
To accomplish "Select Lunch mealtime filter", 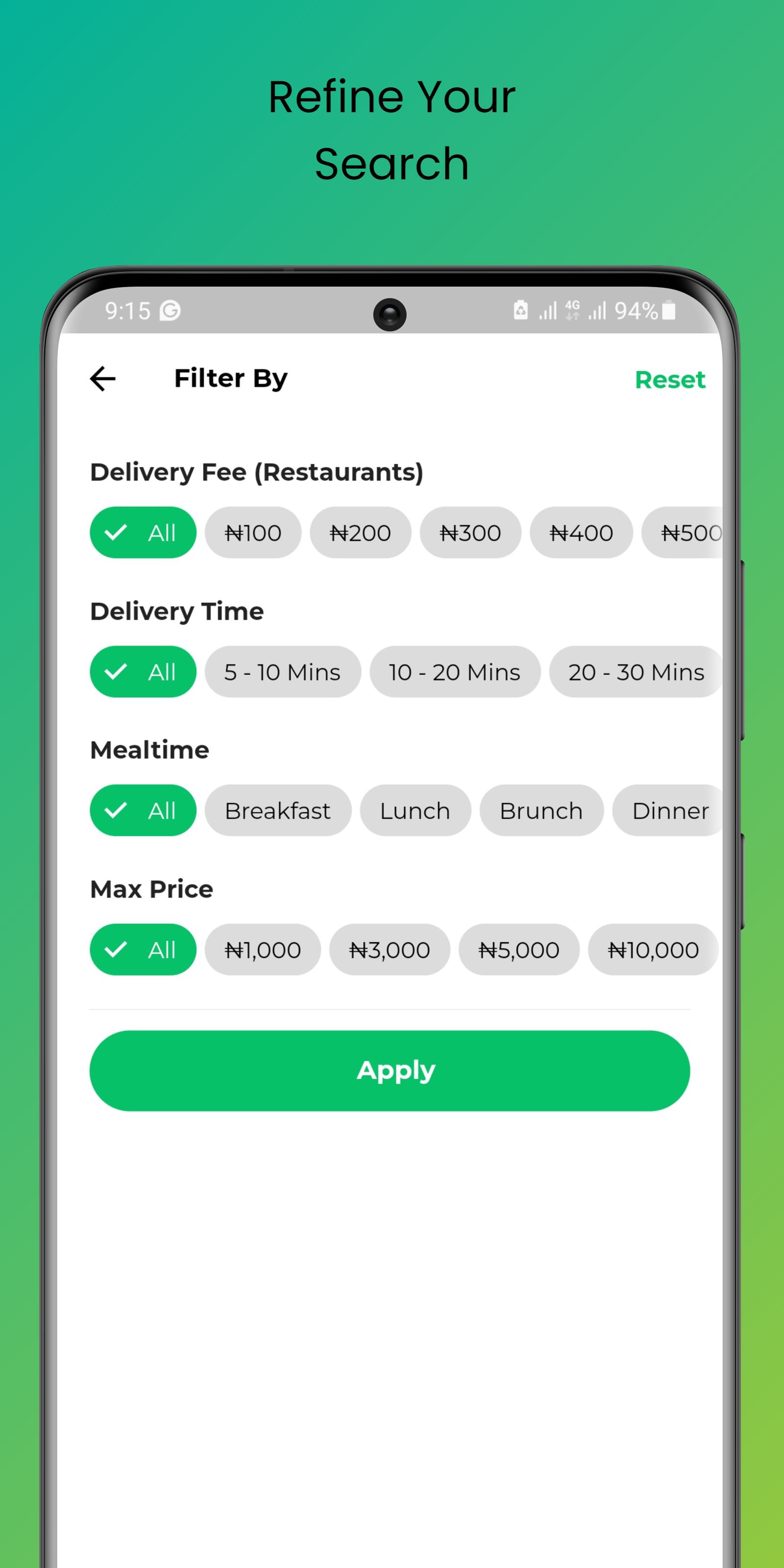I will (415, 809).
